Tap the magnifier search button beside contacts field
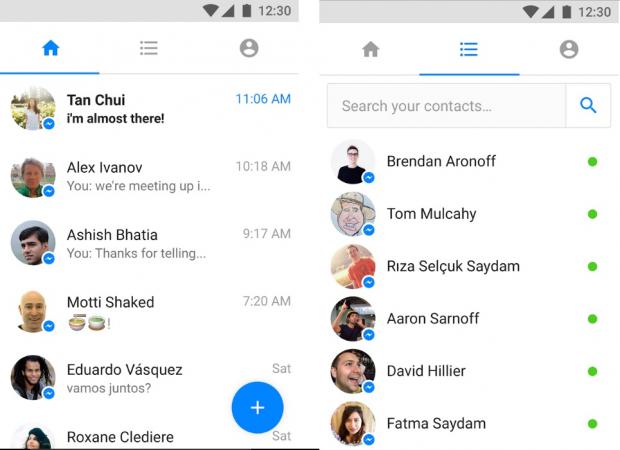620x450 pixels. coord(588,106)
